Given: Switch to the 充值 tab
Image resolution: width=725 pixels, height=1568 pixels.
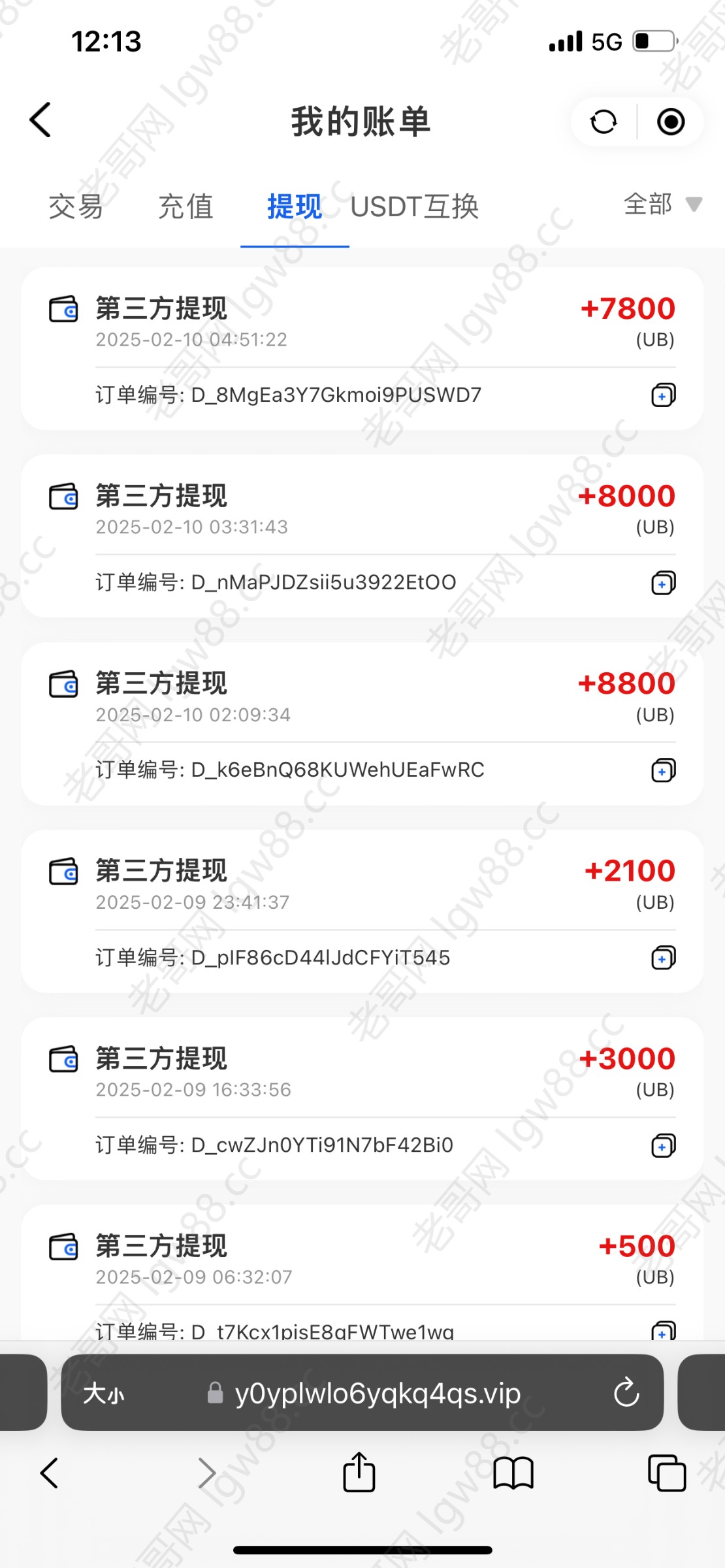Looking at the screenshot, I should [x=186, y=207].
